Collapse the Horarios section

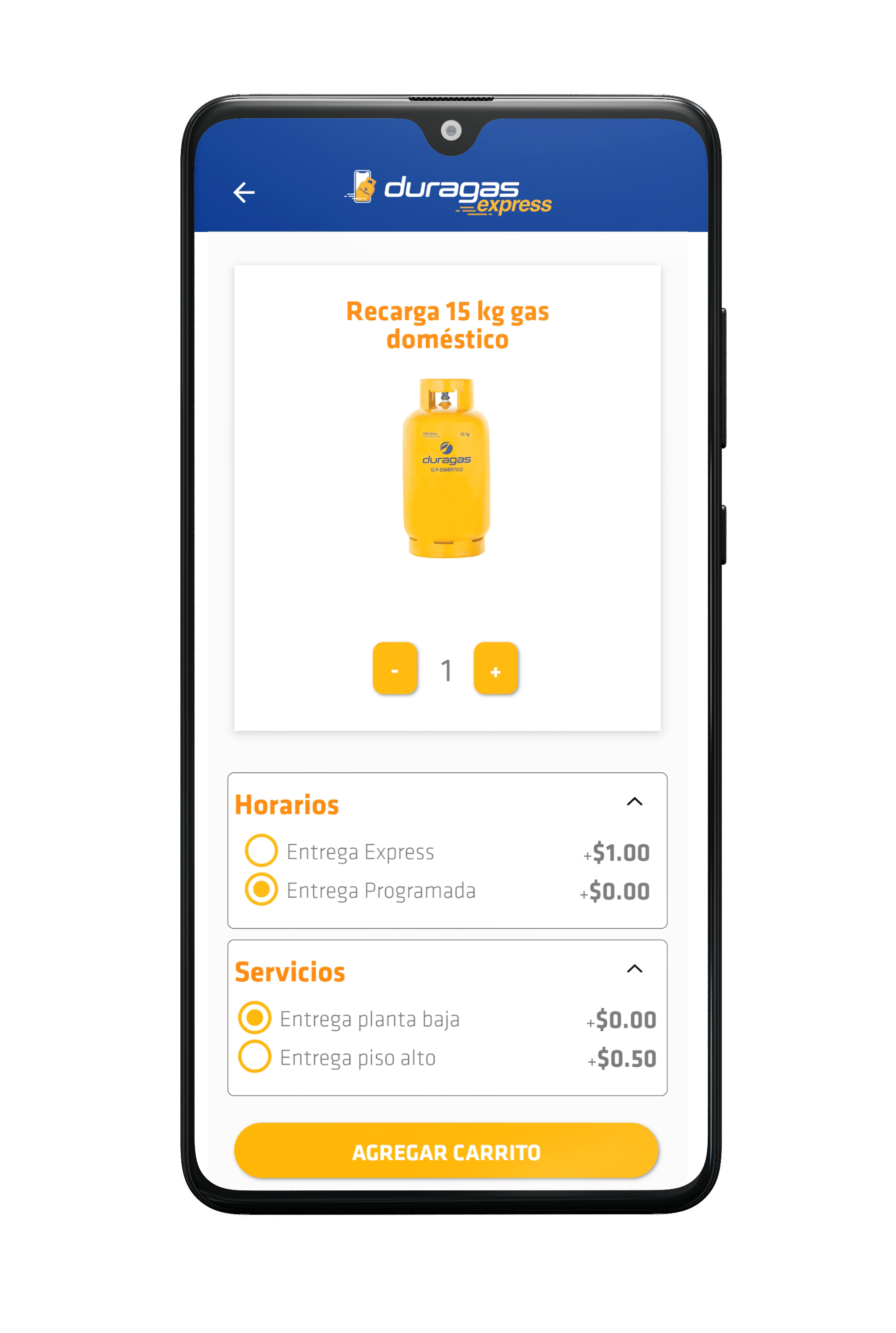click(634, 802)
